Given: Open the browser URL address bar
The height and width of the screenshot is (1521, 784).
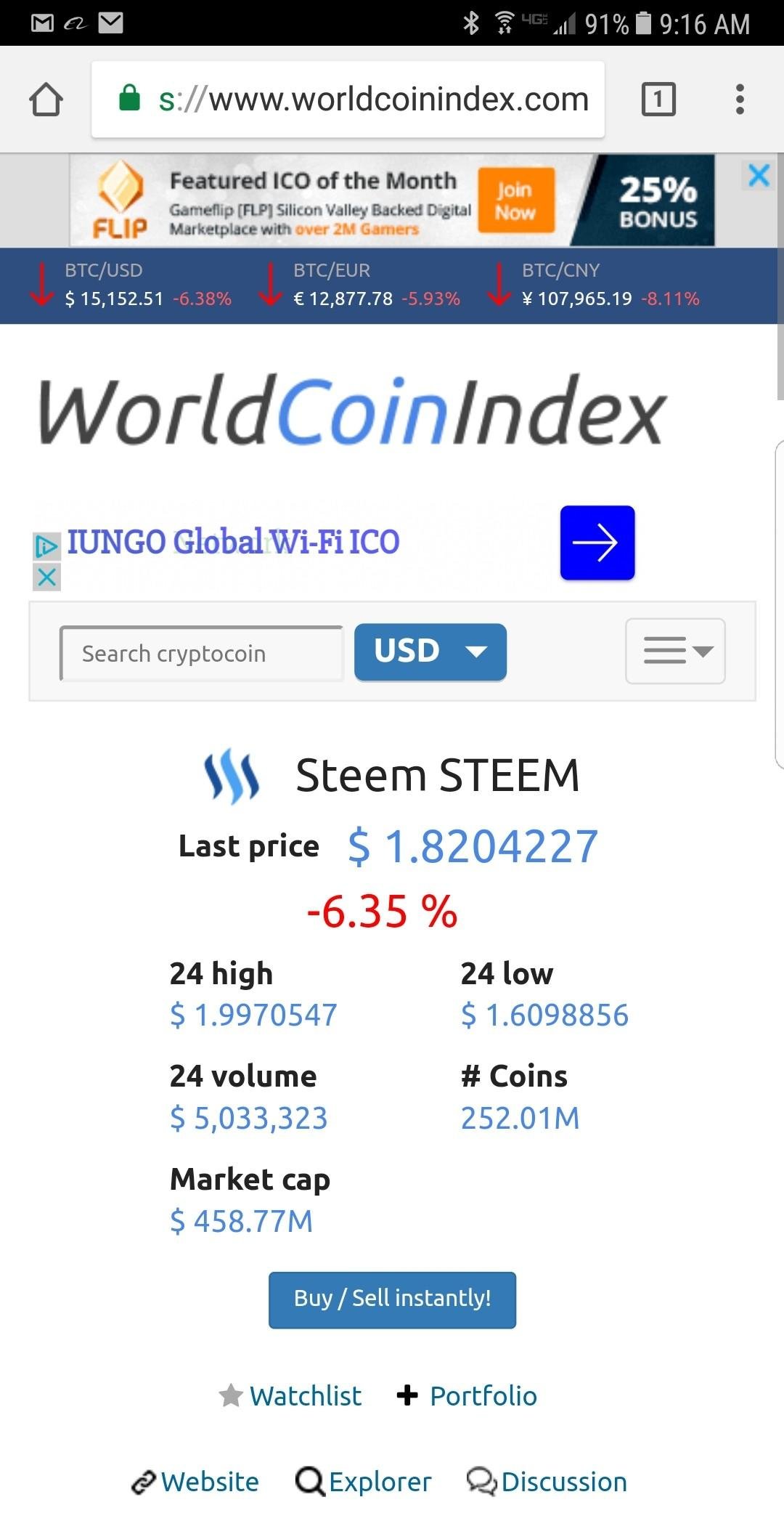Looking at the screenshot, I should coord(348,100).
